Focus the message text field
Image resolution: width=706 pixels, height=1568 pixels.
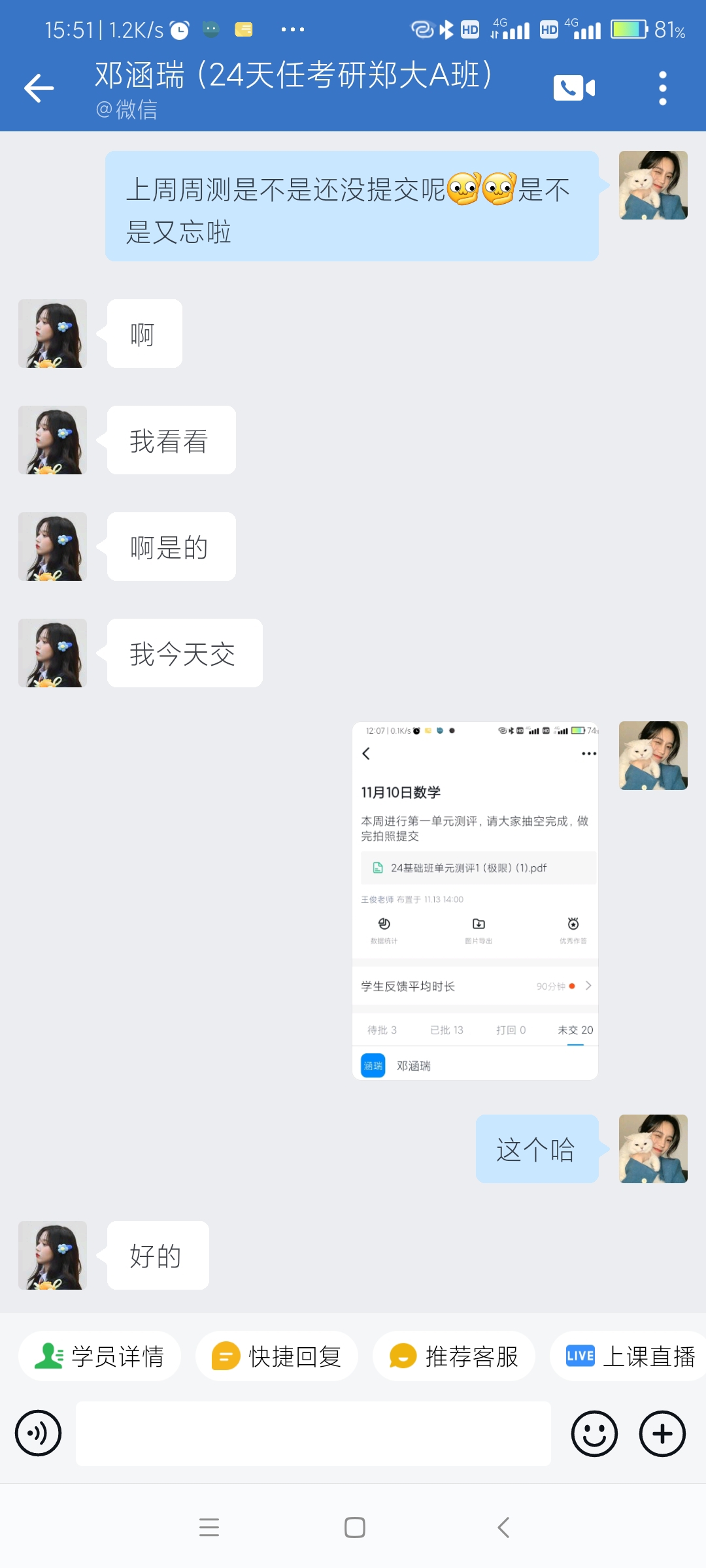click(x=313, y=1433)
